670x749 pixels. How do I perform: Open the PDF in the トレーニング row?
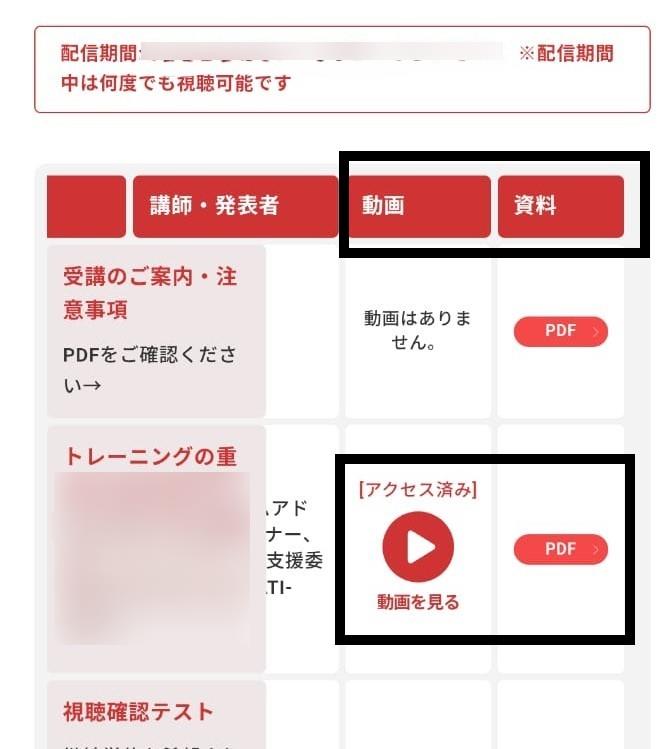pos(560,549)
